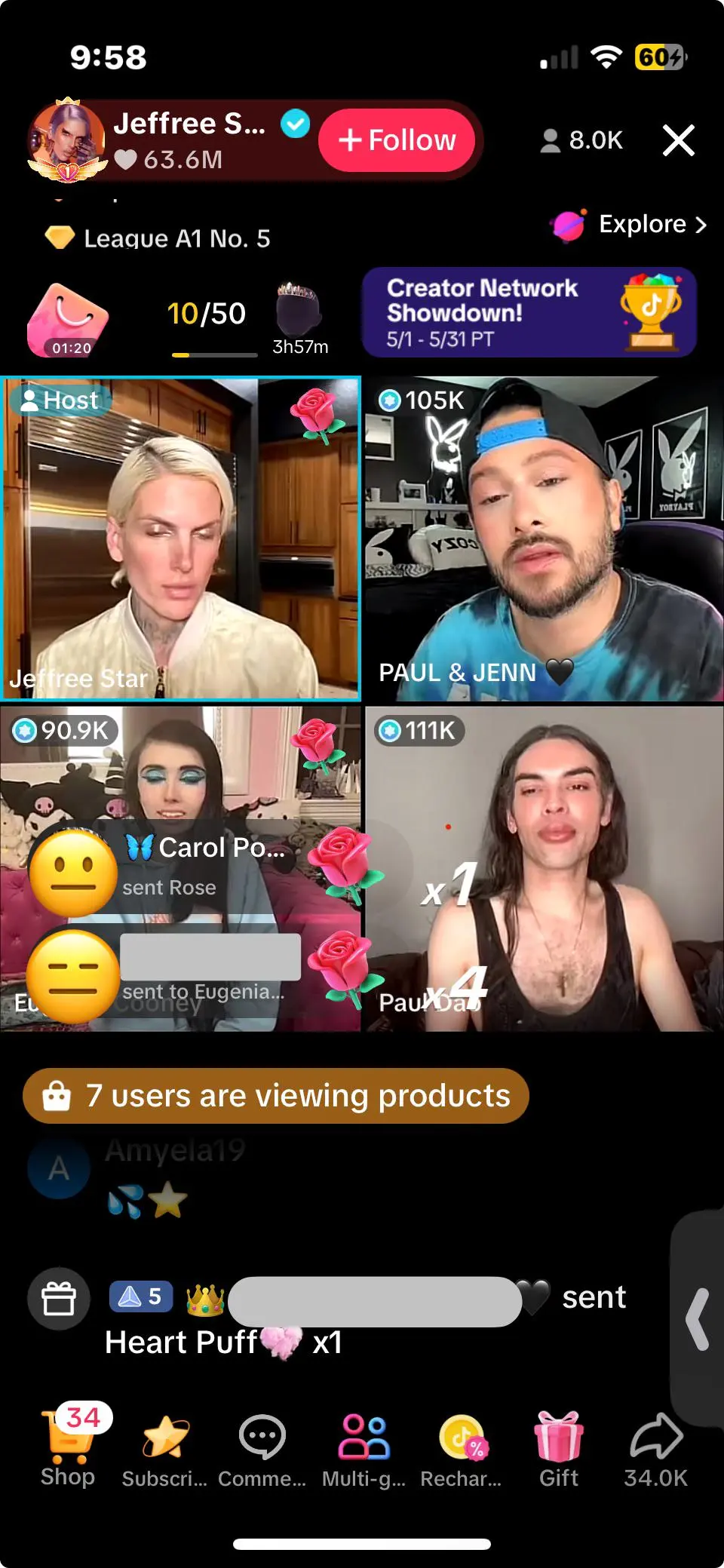The width and height of the screenshot is (724, 1568).
Task: Open the Subscribe option
Action: point(164,1448)
